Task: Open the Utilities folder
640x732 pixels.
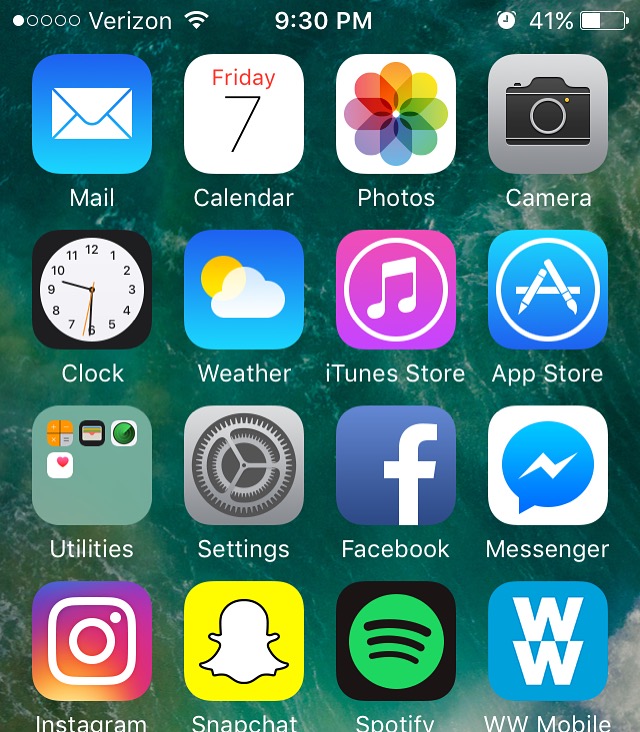Action: pyautogui.click(x=92, y=466)
